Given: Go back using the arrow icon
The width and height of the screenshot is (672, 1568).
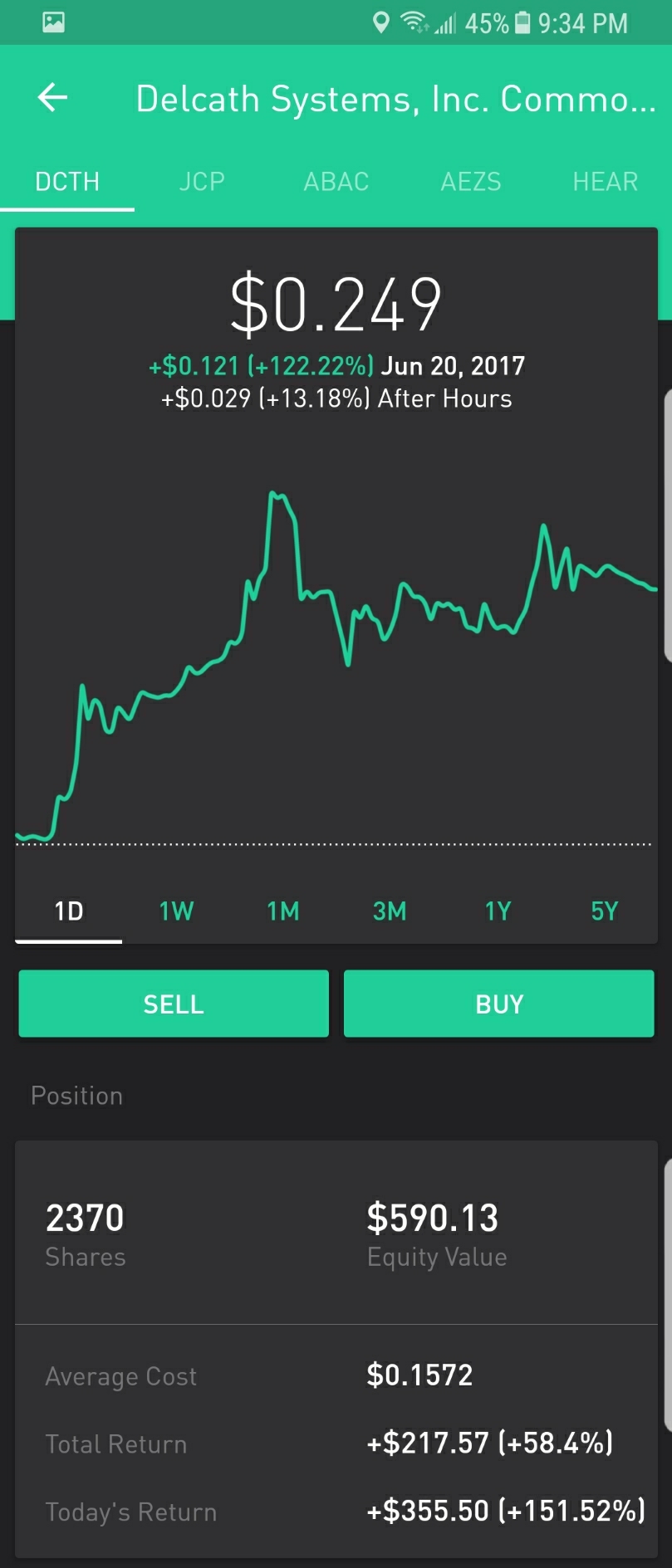Looking at the screenshot, I should [52, 98].
